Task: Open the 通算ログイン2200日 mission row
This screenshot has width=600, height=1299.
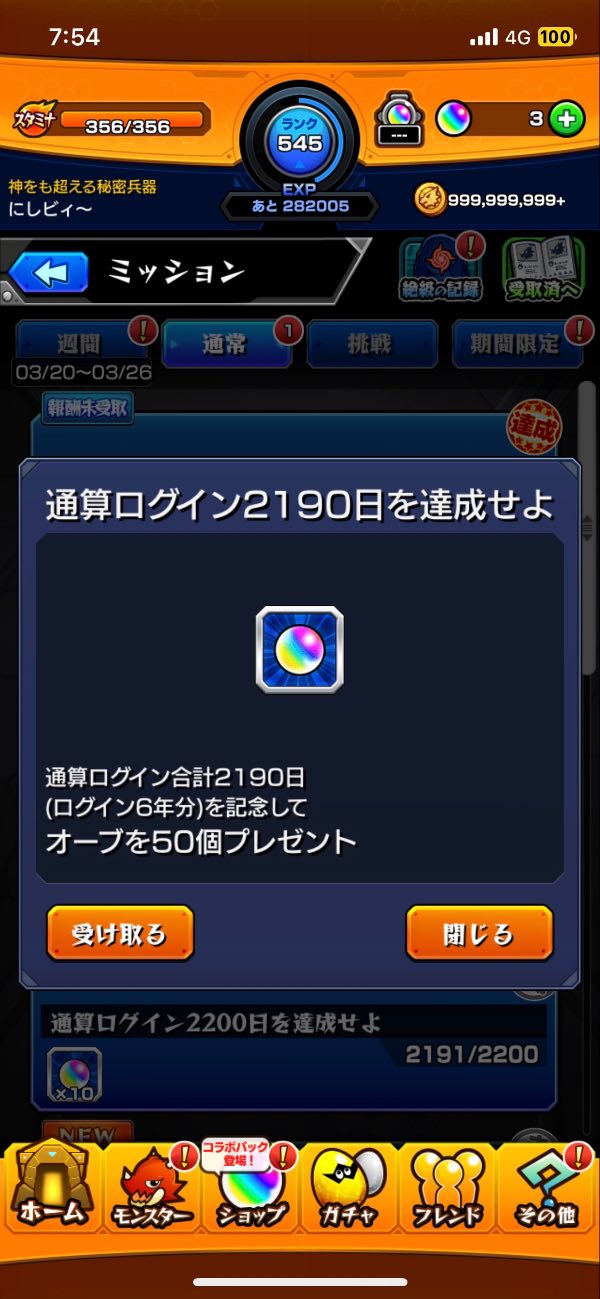Action: point(294,1052)
